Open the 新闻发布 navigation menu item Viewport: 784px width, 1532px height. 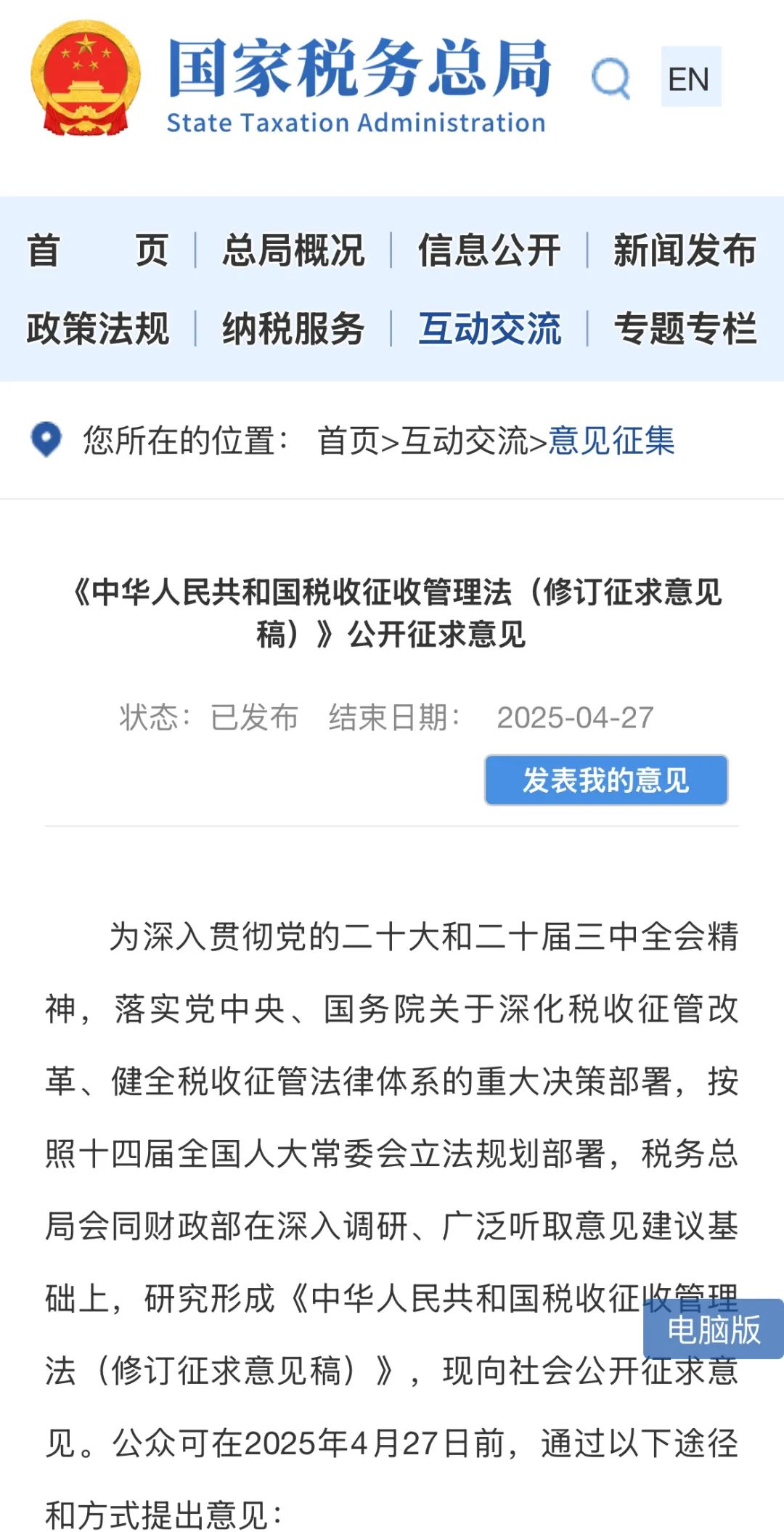tap(686, 250)
